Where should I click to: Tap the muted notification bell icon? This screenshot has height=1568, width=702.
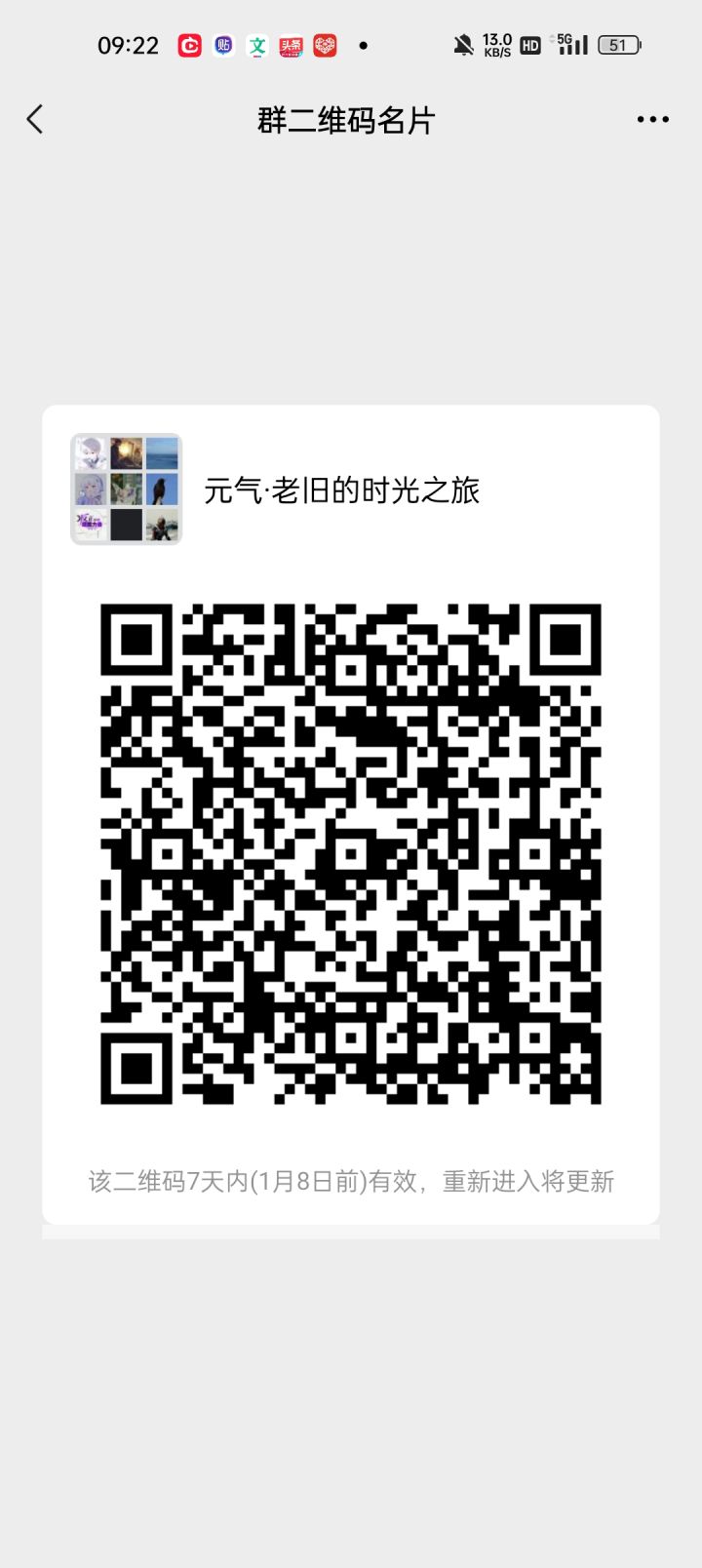pos(461,45)
